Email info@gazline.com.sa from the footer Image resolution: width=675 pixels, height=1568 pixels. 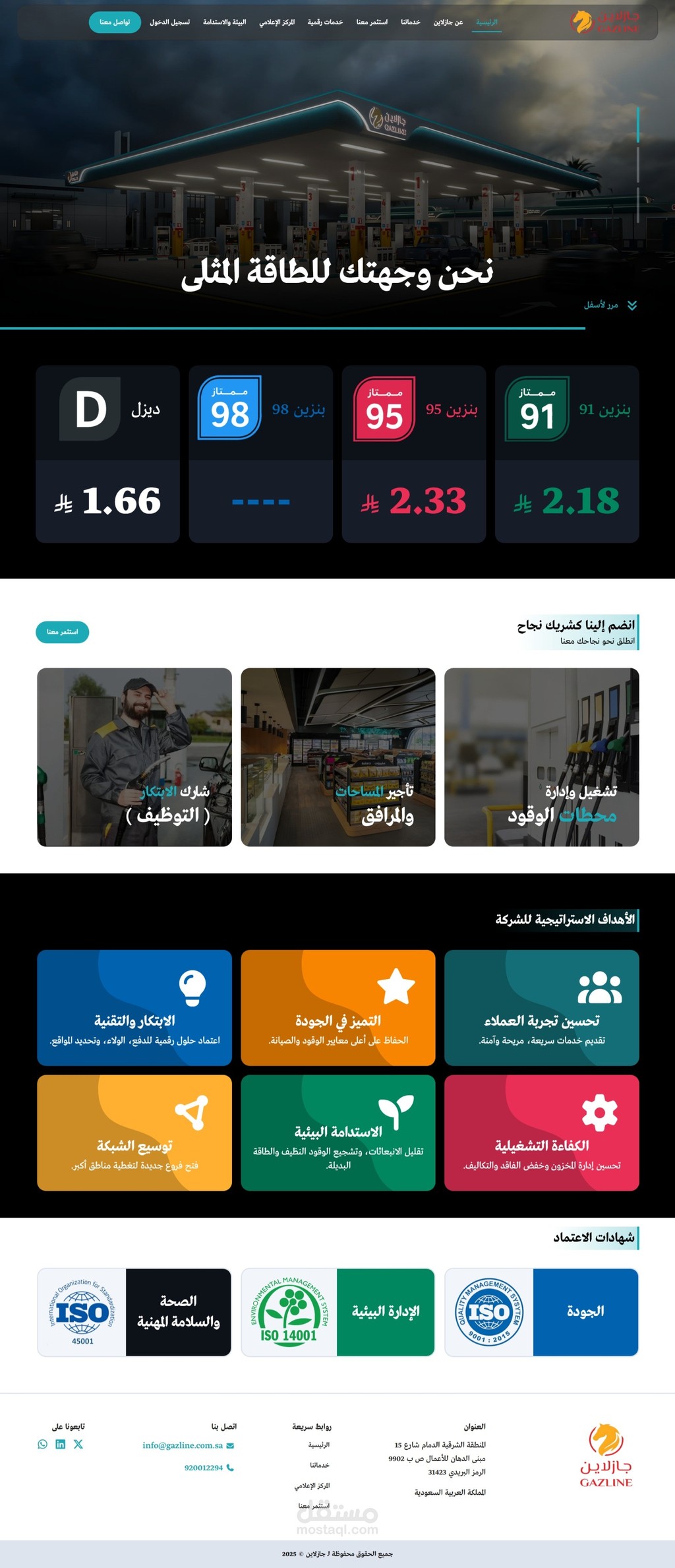pos(183,1445)
